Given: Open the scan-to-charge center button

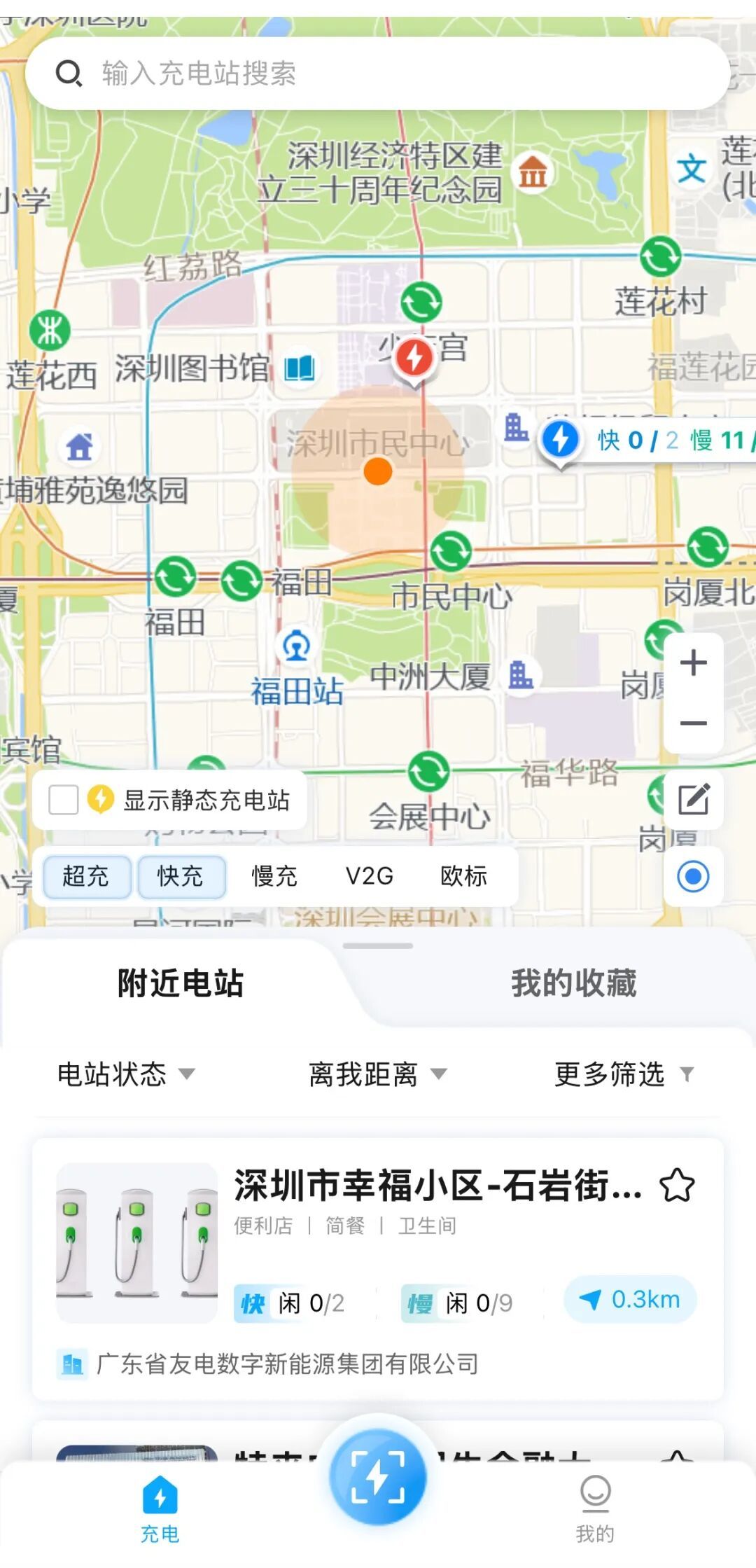Looking at the screenshot, I should tap(378, 1476).
